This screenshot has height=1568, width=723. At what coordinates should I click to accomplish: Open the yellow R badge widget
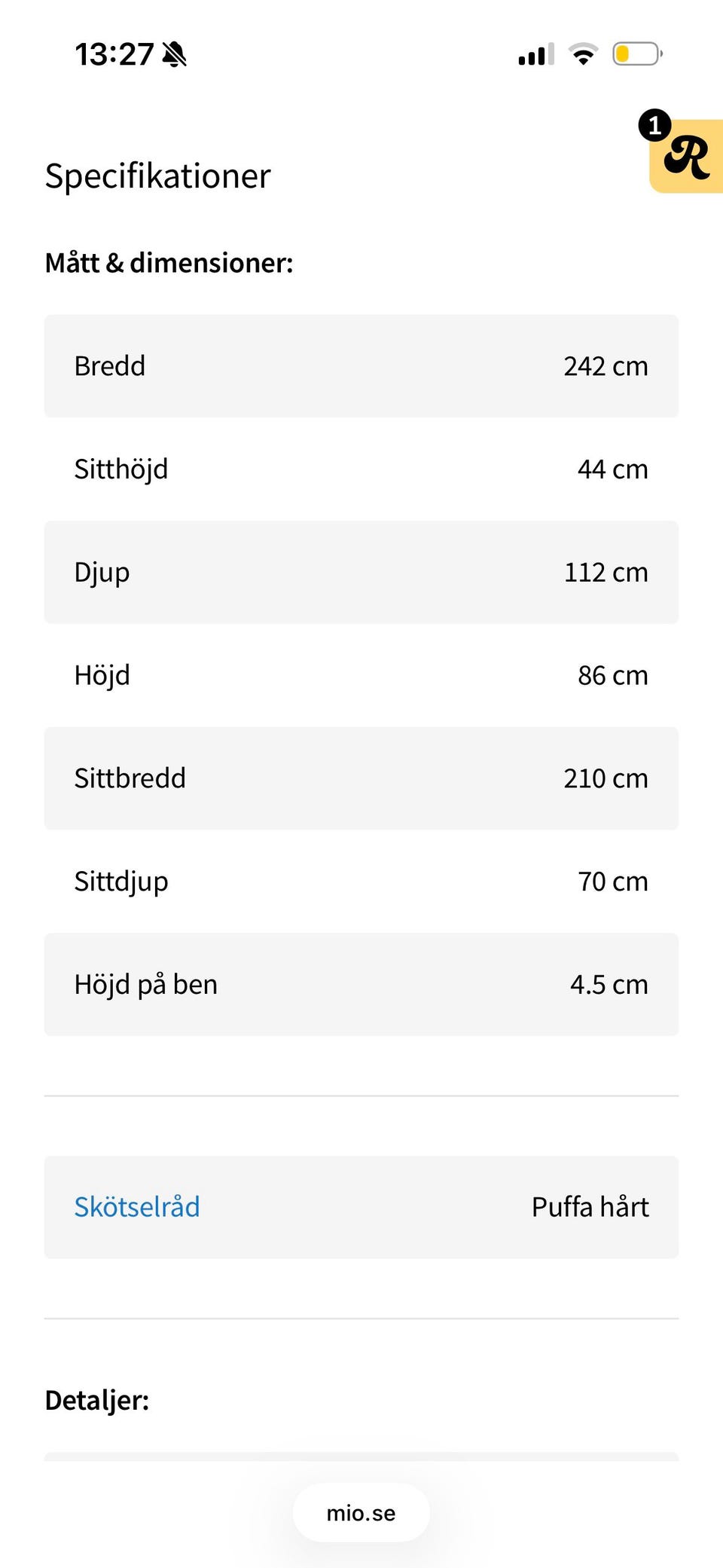[685, 156]
